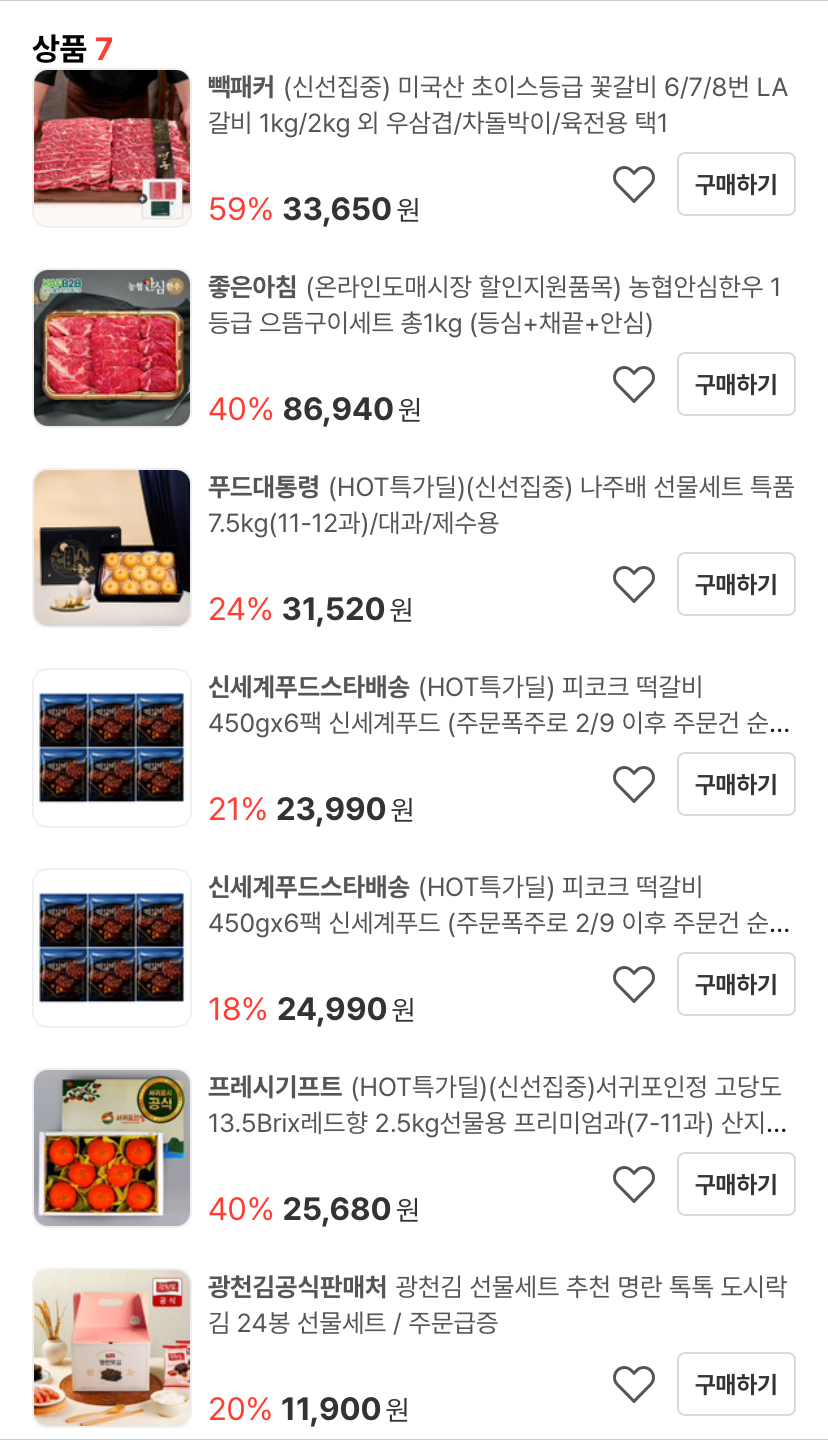Select 구매하기 for 프레시기프트 레드향
Image resolution: width=828 pixels, height=1440 pixels.
click(x=736, y=1184)
